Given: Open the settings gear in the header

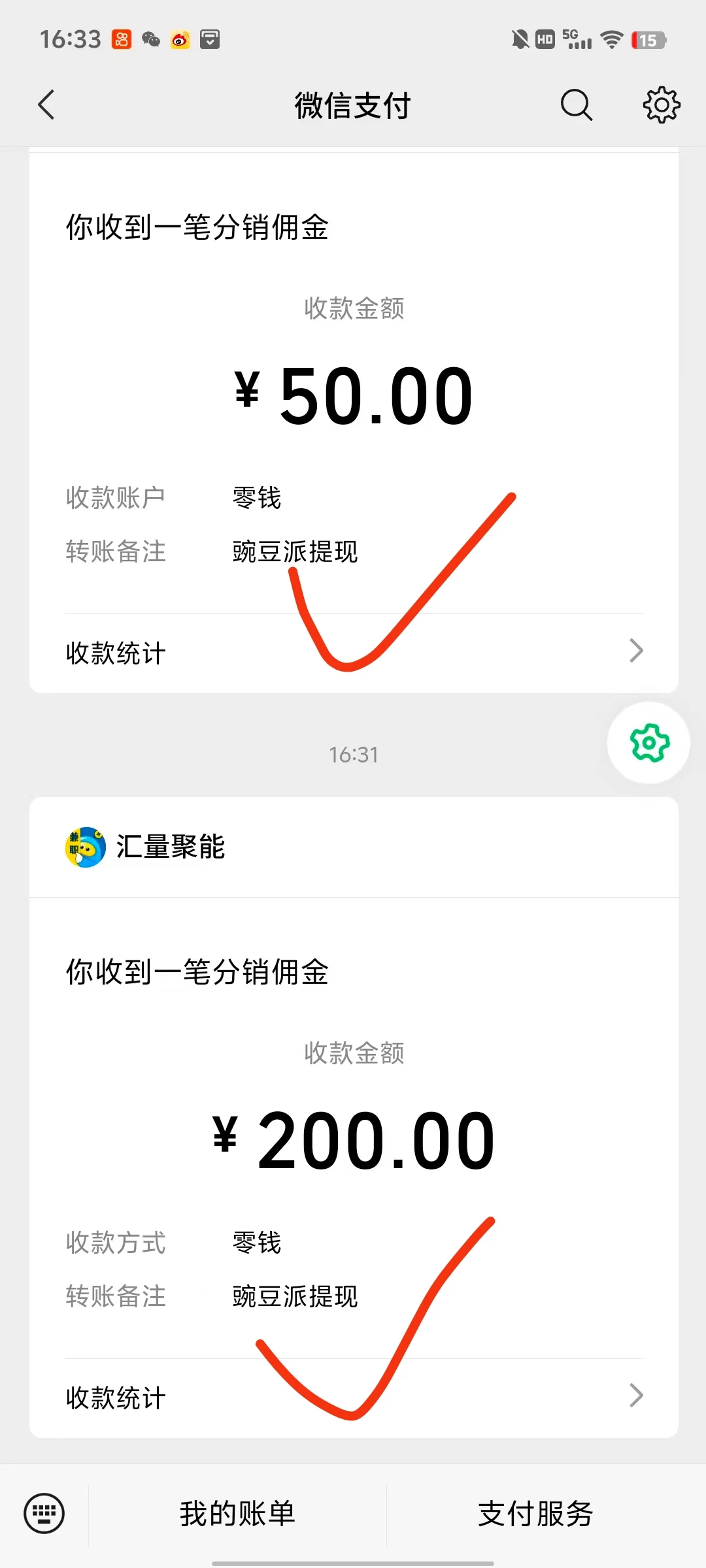Looking at the screenshot, I should pos(661,105).
